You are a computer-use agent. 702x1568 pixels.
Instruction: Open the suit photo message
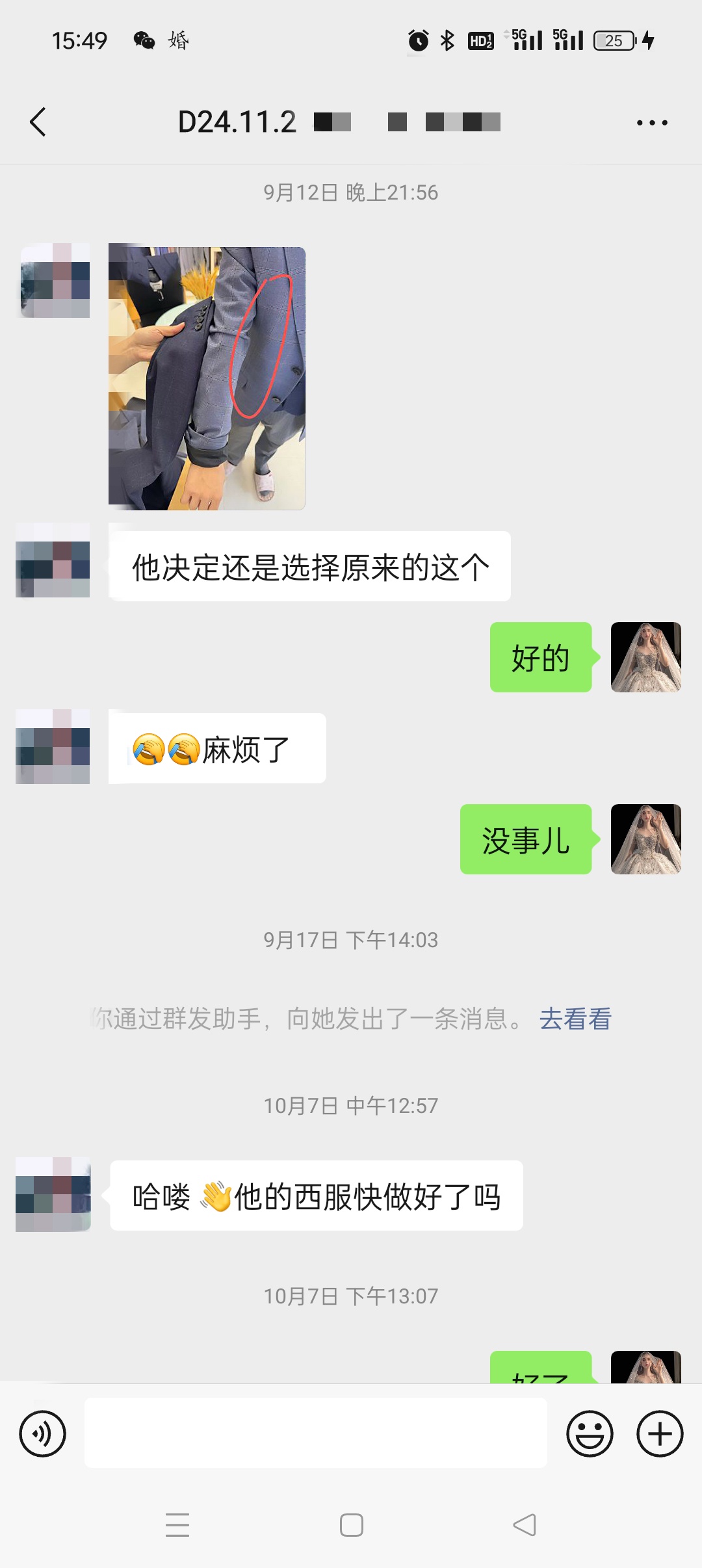coord(207,378)
